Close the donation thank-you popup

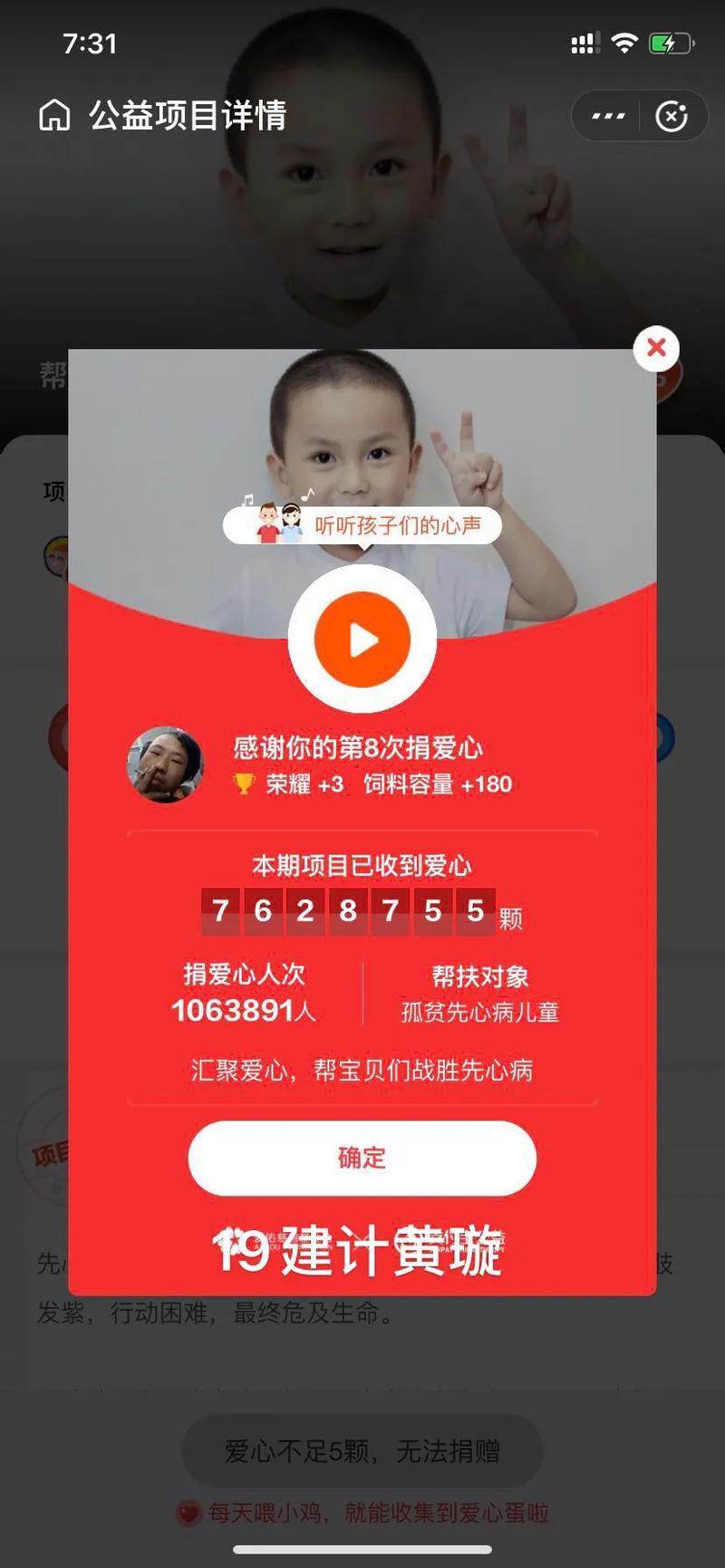[x=656, y=348]
